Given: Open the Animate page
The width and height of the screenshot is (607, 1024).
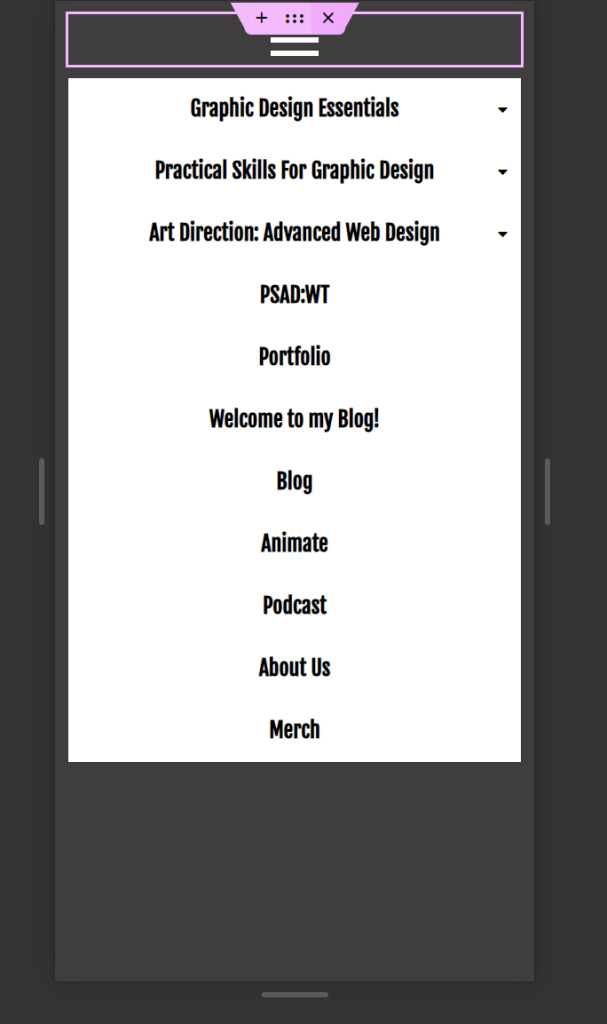Looking at the screenshot, I should point(294,543).
